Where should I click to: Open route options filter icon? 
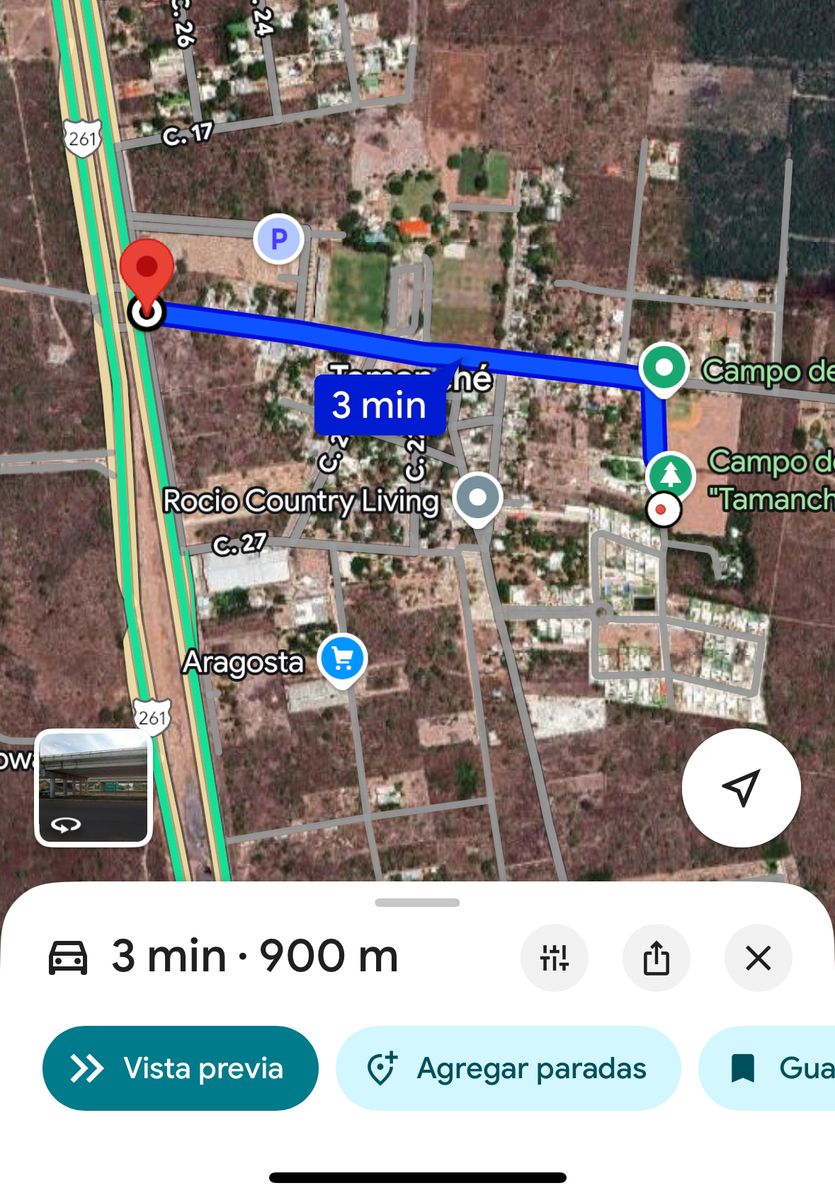pyautogui.click(x=554, y=958)
